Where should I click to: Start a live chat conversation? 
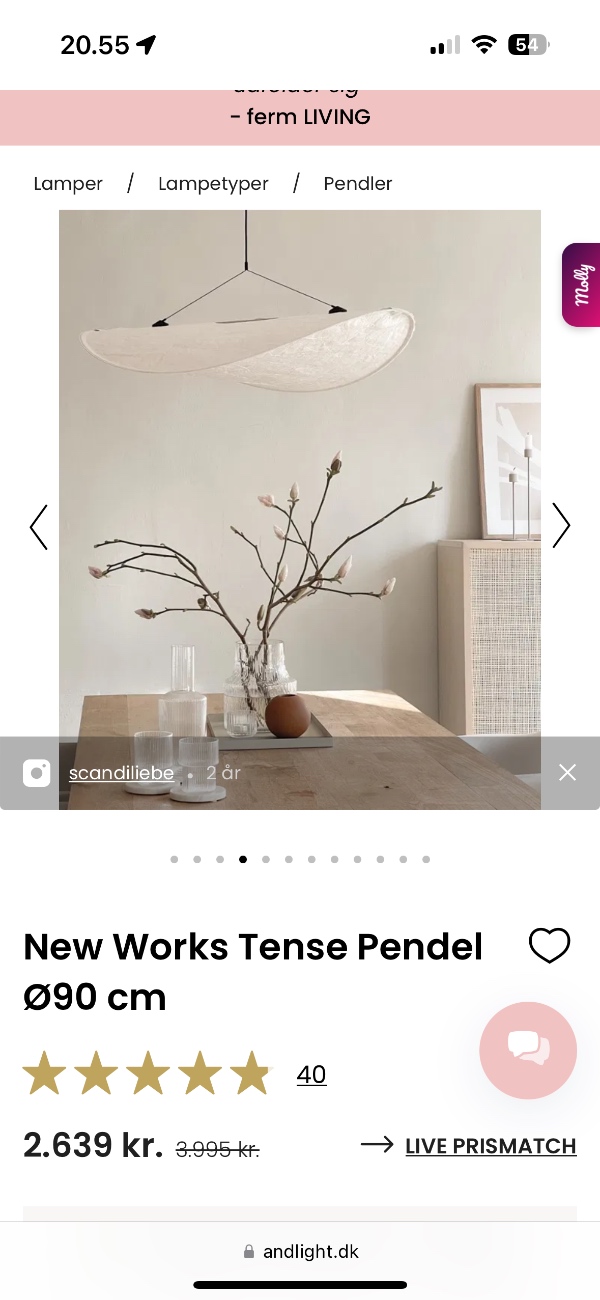tap(528, 1050)
